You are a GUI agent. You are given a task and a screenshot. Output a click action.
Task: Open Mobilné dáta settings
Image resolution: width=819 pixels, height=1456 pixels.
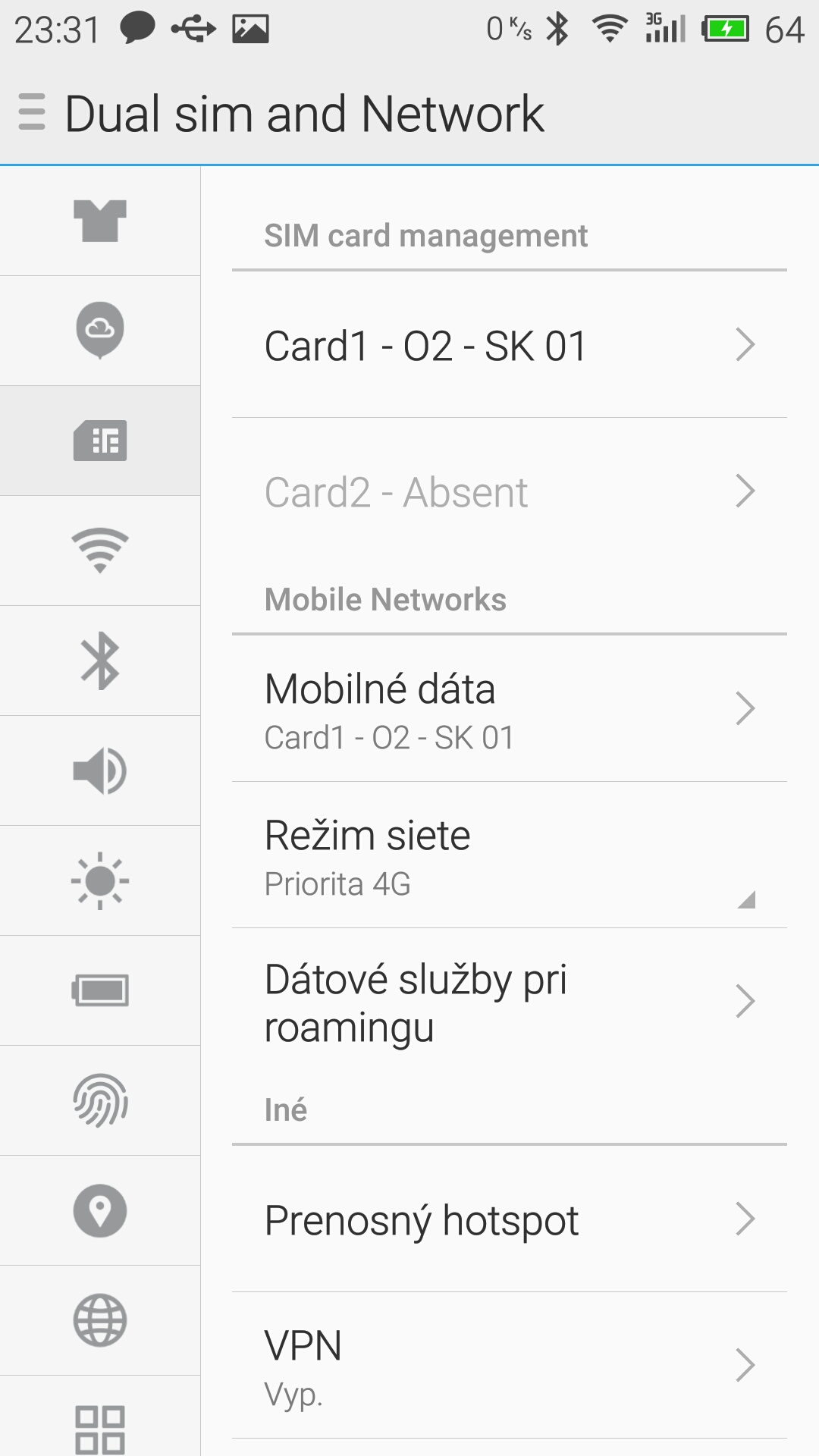pyautogui.click(x=508, y=710)
